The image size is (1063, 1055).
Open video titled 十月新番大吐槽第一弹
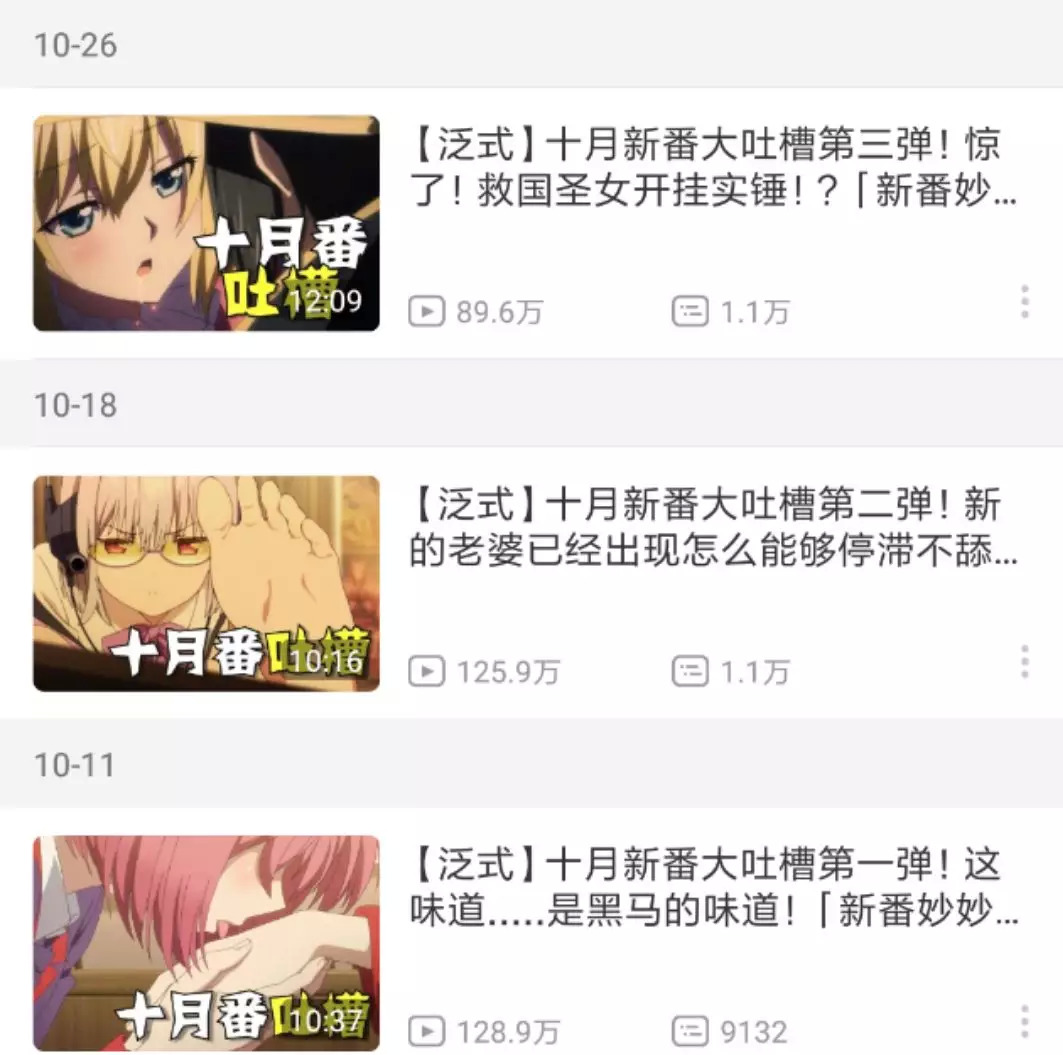pyautogui.click(x=713, y=888)
